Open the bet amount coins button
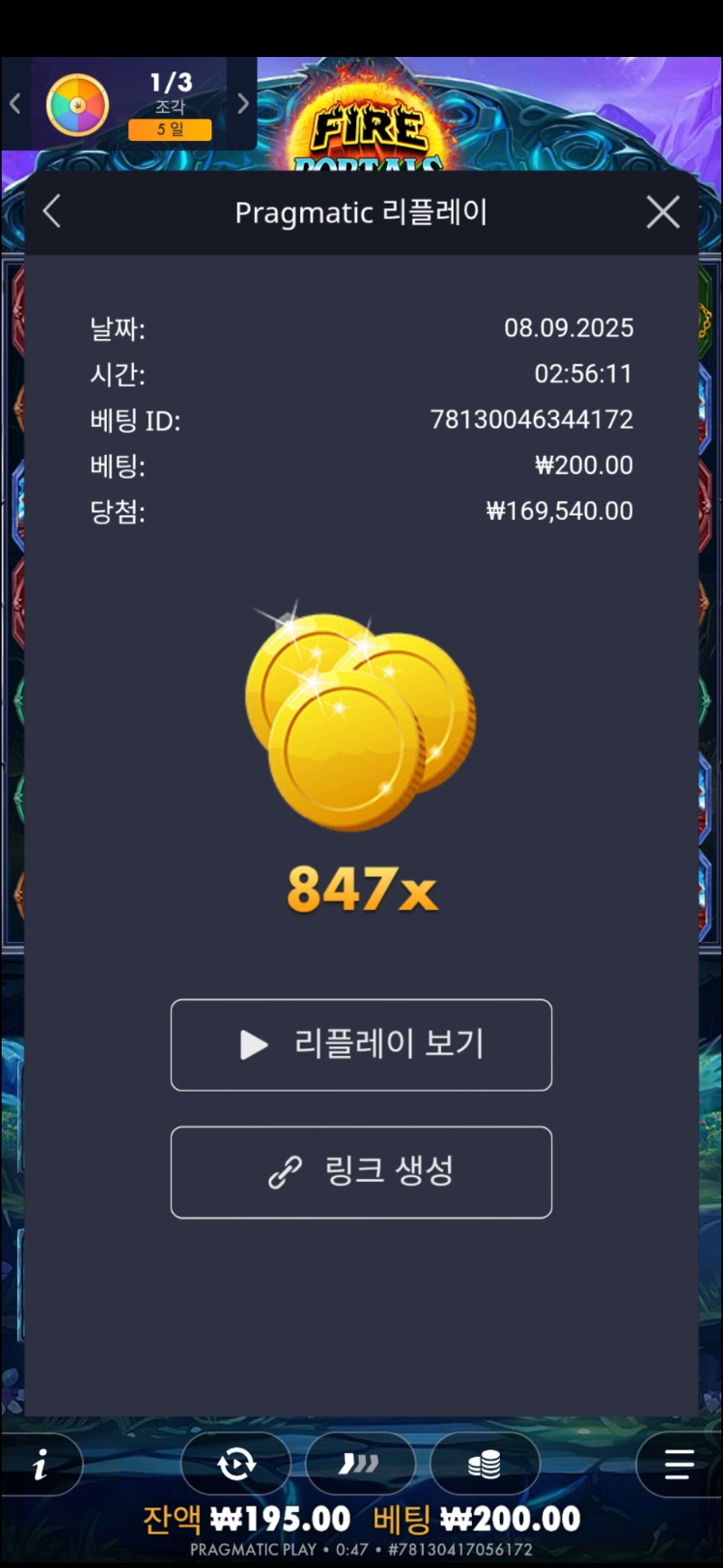Viewport: 723px width, 1568px height. click(484, 1463)
